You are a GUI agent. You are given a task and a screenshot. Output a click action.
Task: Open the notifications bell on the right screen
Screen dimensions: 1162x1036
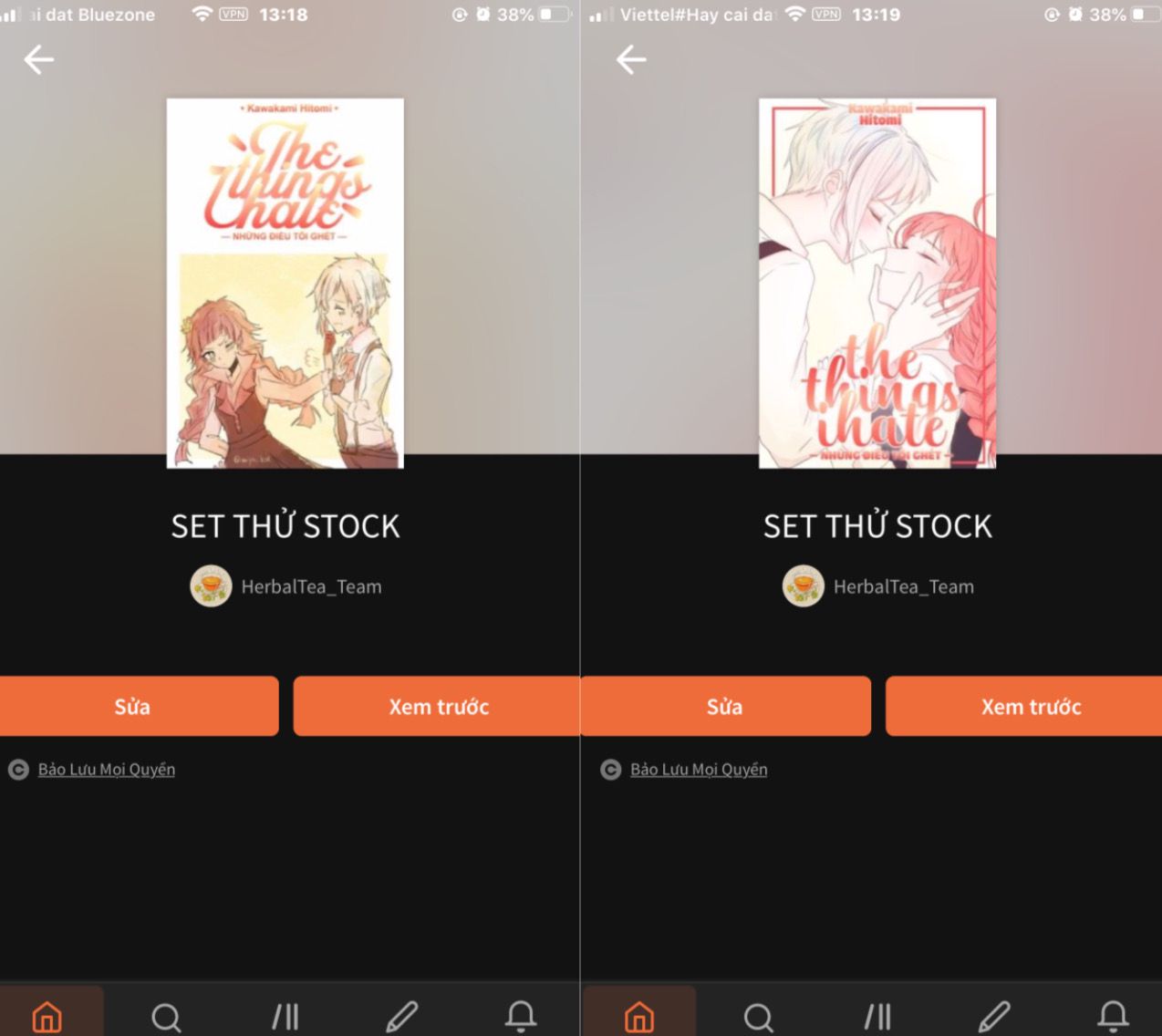pyautogui.click(x=1113, y=1015)
